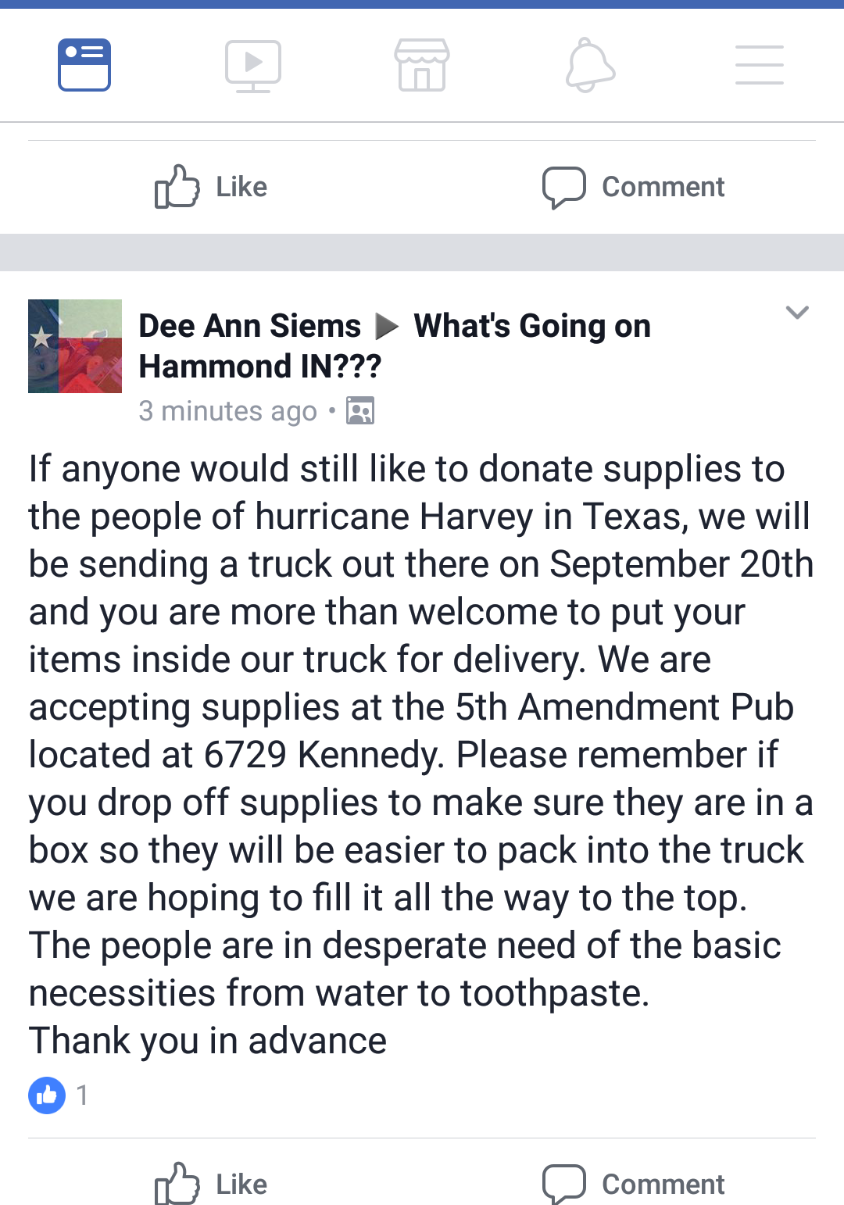
Task: Open the notifications bell tab
Action: coord(590,66)
